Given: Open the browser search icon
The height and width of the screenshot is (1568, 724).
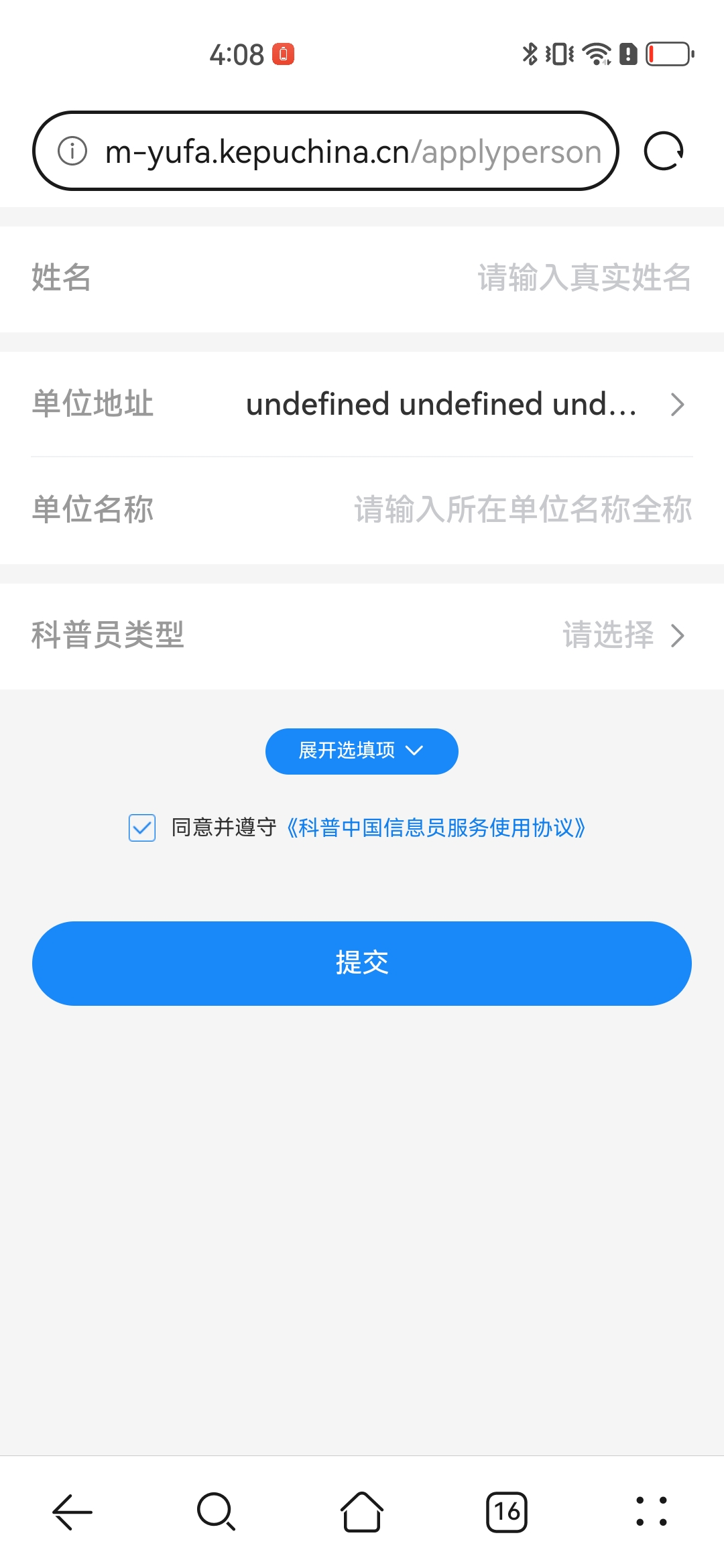Looking at the screenshot, I should pos(217,1512).
